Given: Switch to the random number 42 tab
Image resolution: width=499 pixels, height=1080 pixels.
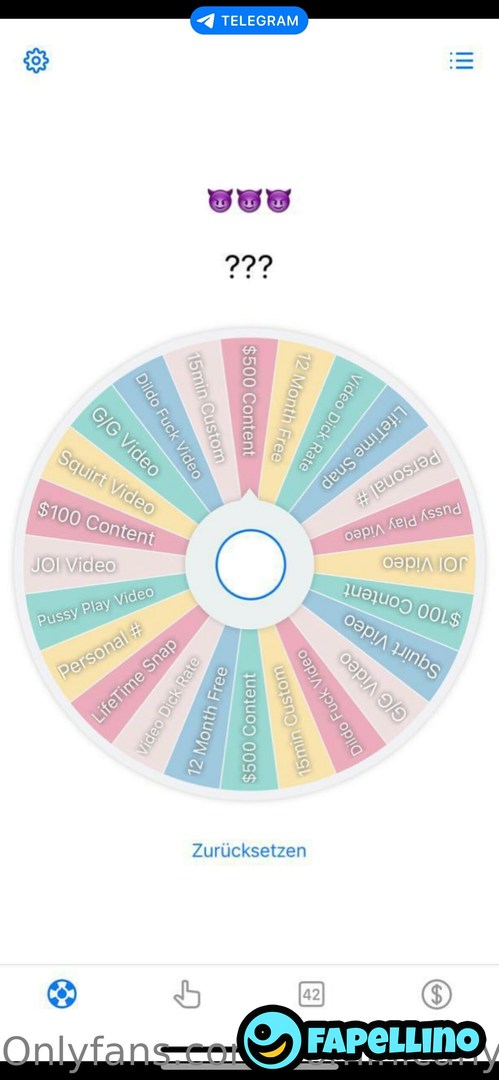Looking at the screenshot, I should click(312, 994).
